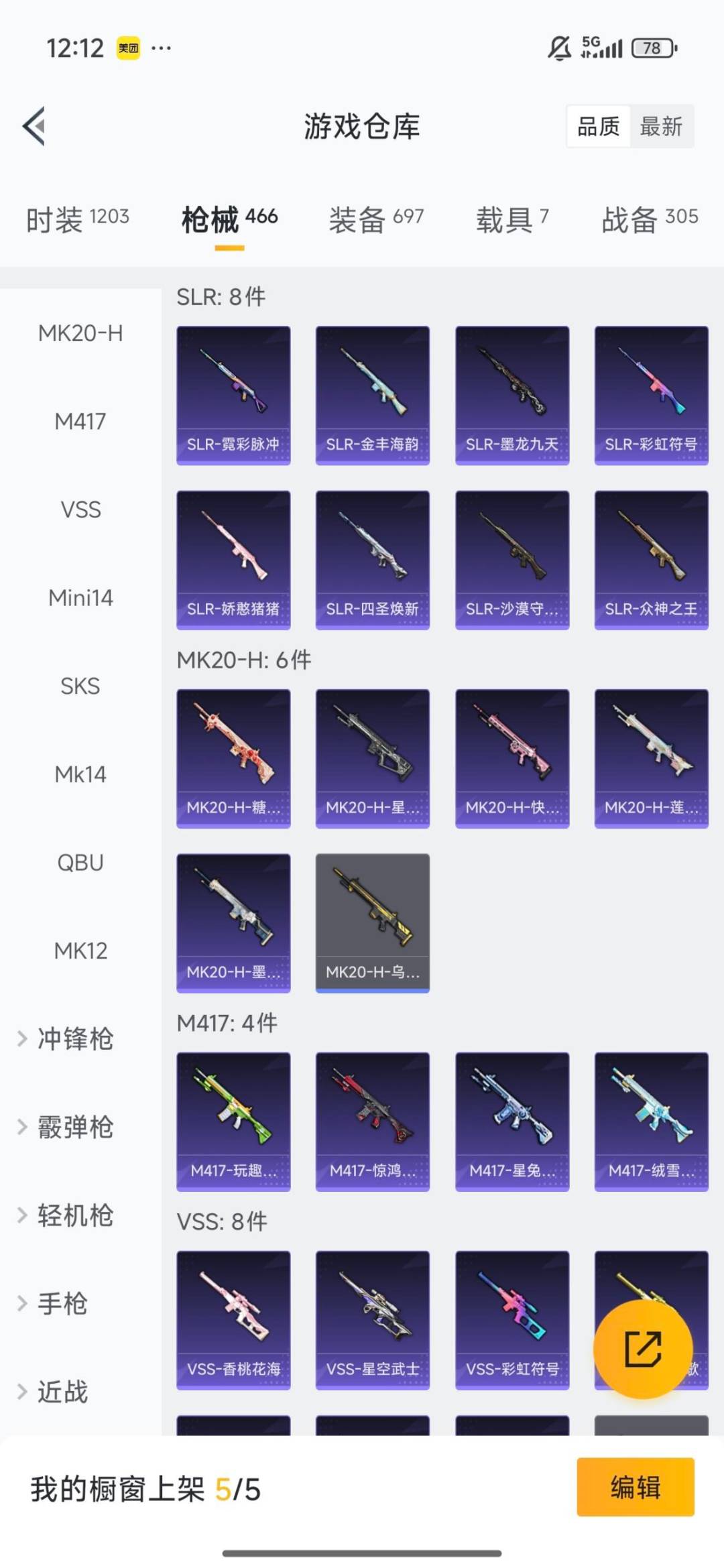Select Mini14 in the weapon sidebar

click(x=82, y=598)
